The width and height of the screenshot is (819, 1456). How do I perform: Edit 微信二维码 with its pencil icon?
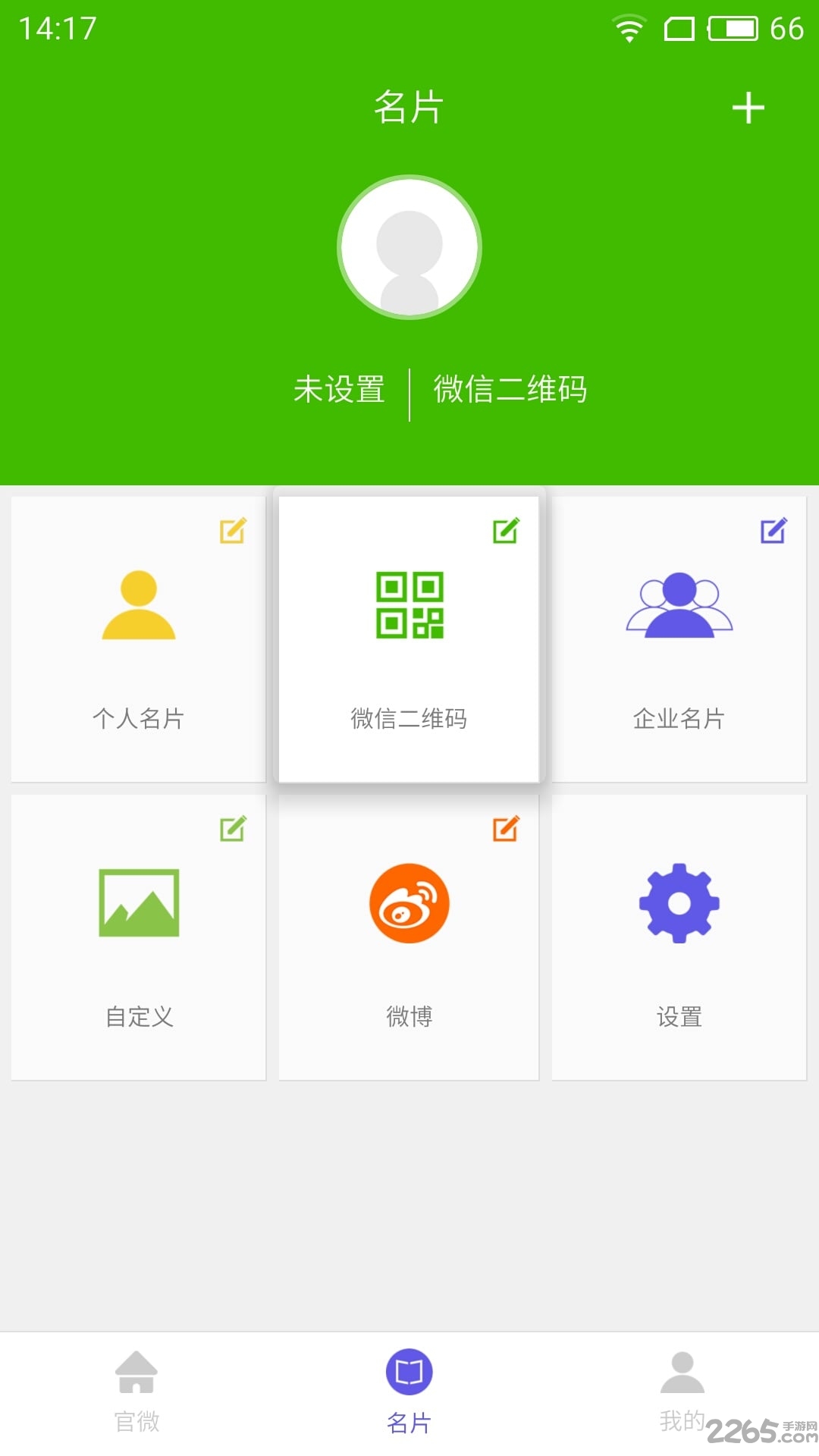point(504,531)
